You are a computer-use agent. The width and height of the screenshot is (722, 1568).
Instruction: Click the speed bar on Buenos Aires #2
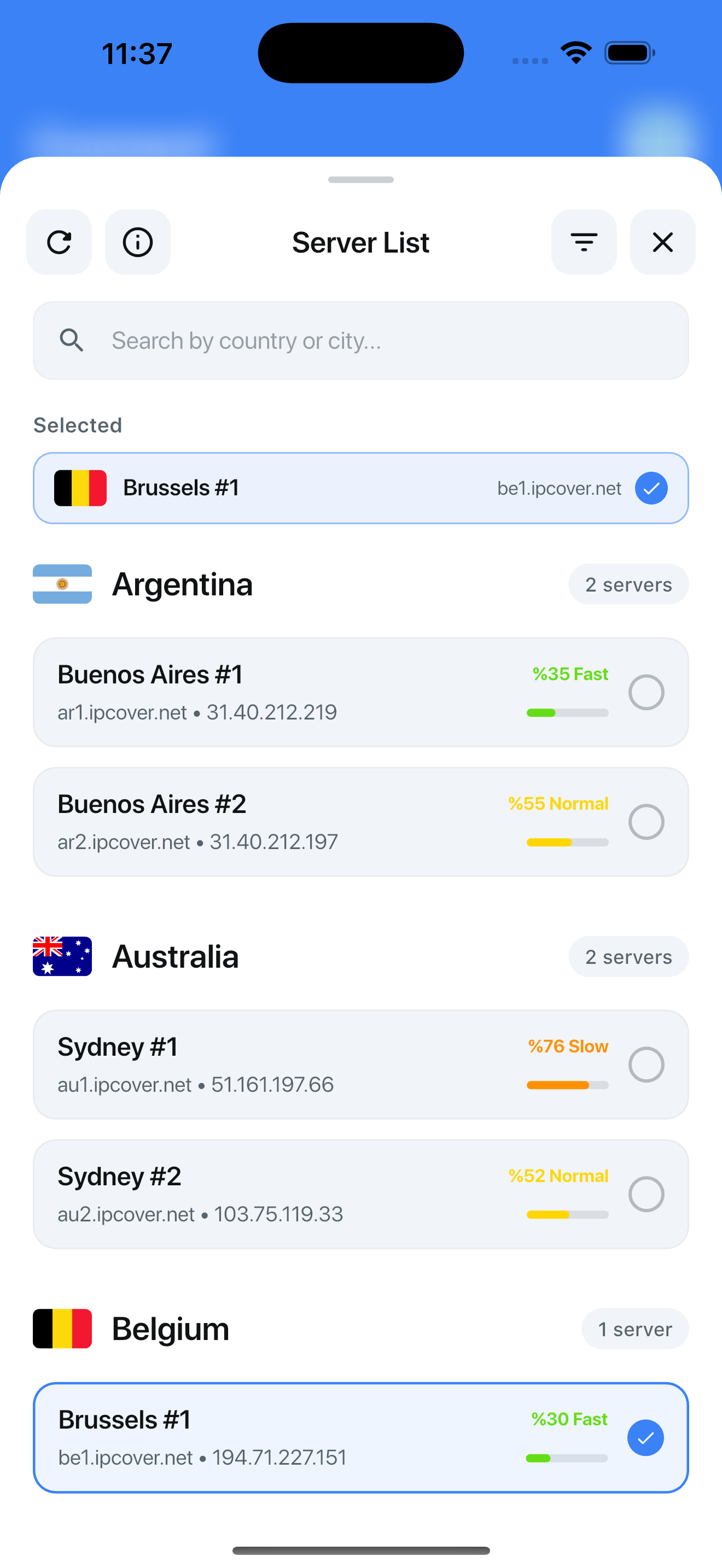567,842
